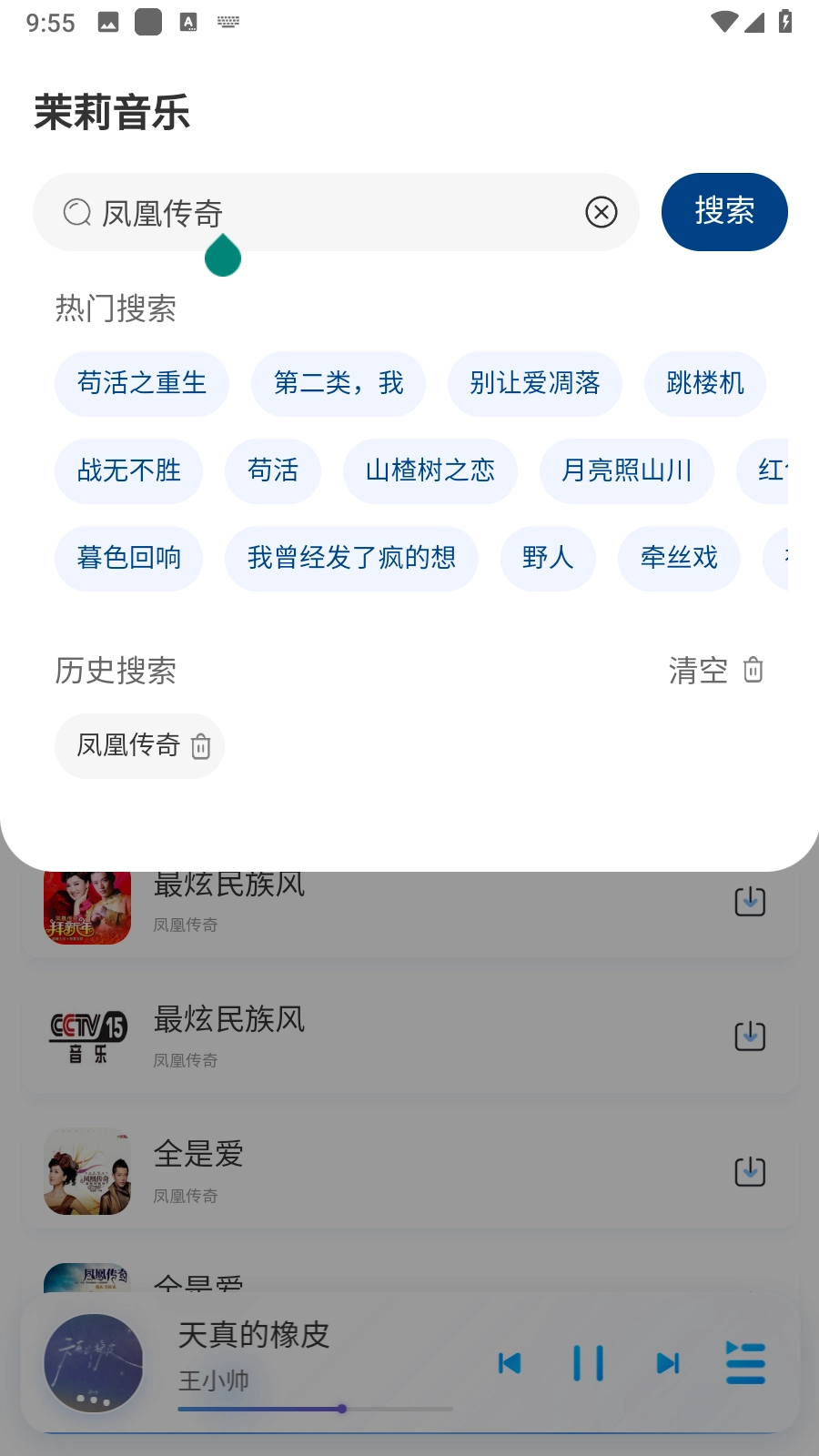The height and width of the screenshot is (1456, 819).
Task: Adjust the playback progress slider
Action: (x=341, y=1409)
